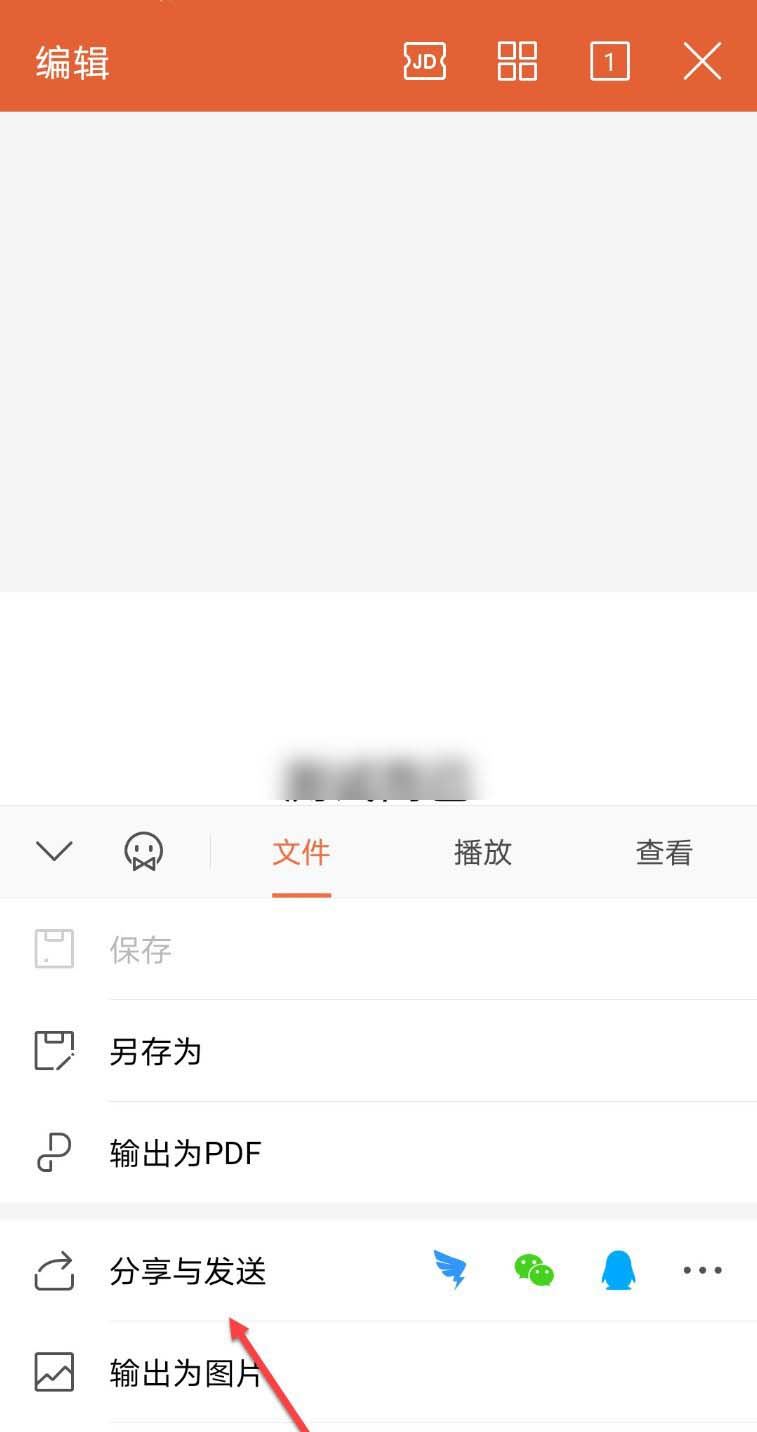Share via the DingTalk icon
The height and width of the screenshot is (1432, 757).
pyautogui.click(x=450, y=1270)
